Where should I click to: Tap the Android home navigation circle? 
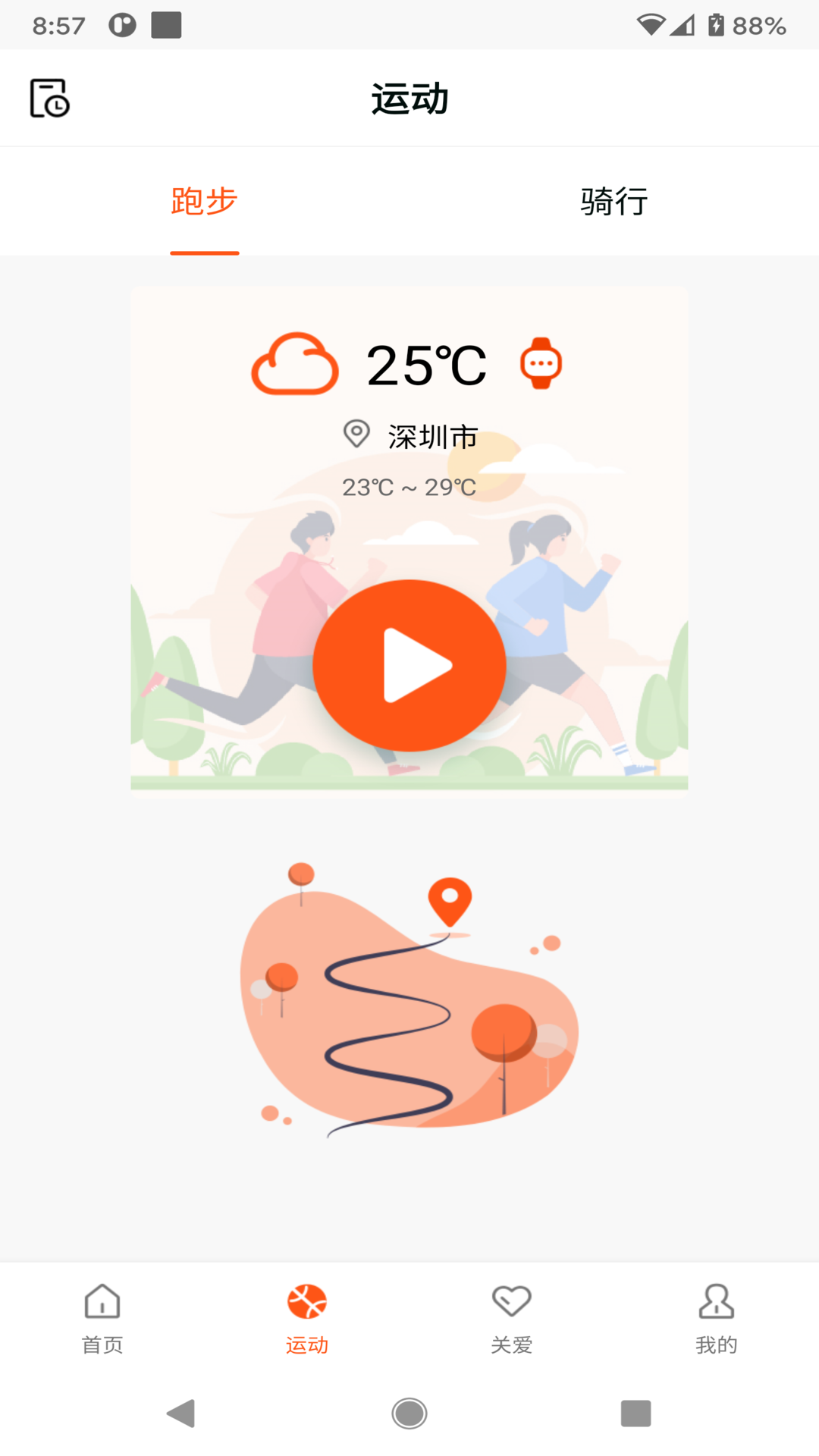(x=409, y=1414)
